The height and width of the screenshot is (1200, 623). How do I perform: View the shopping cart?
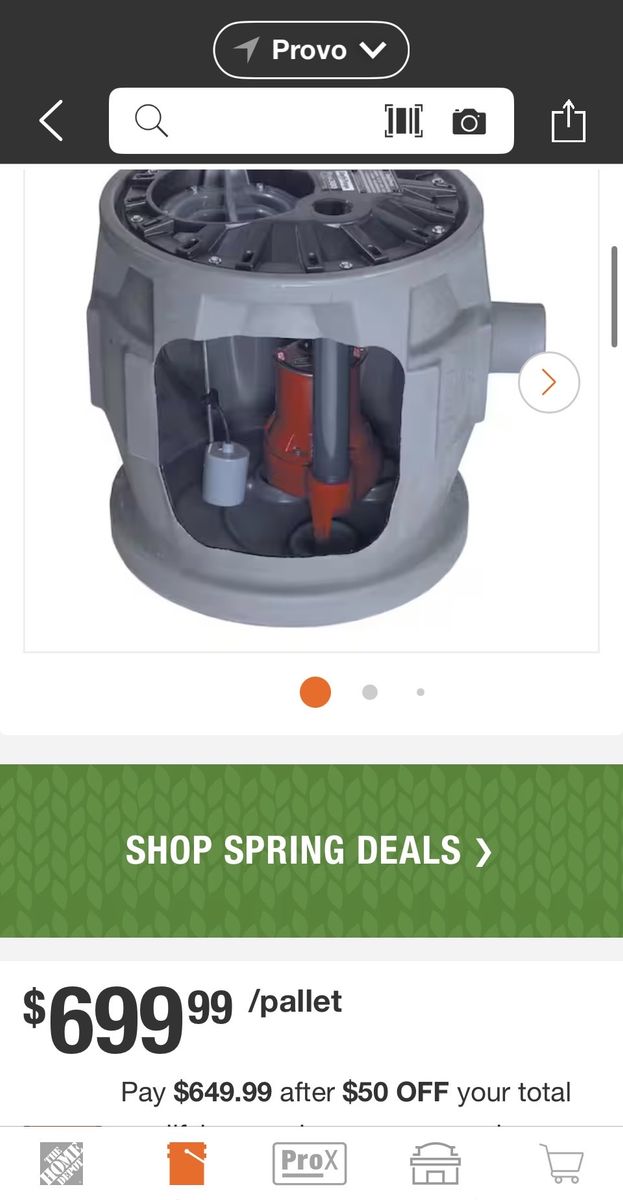point(561,1164)
